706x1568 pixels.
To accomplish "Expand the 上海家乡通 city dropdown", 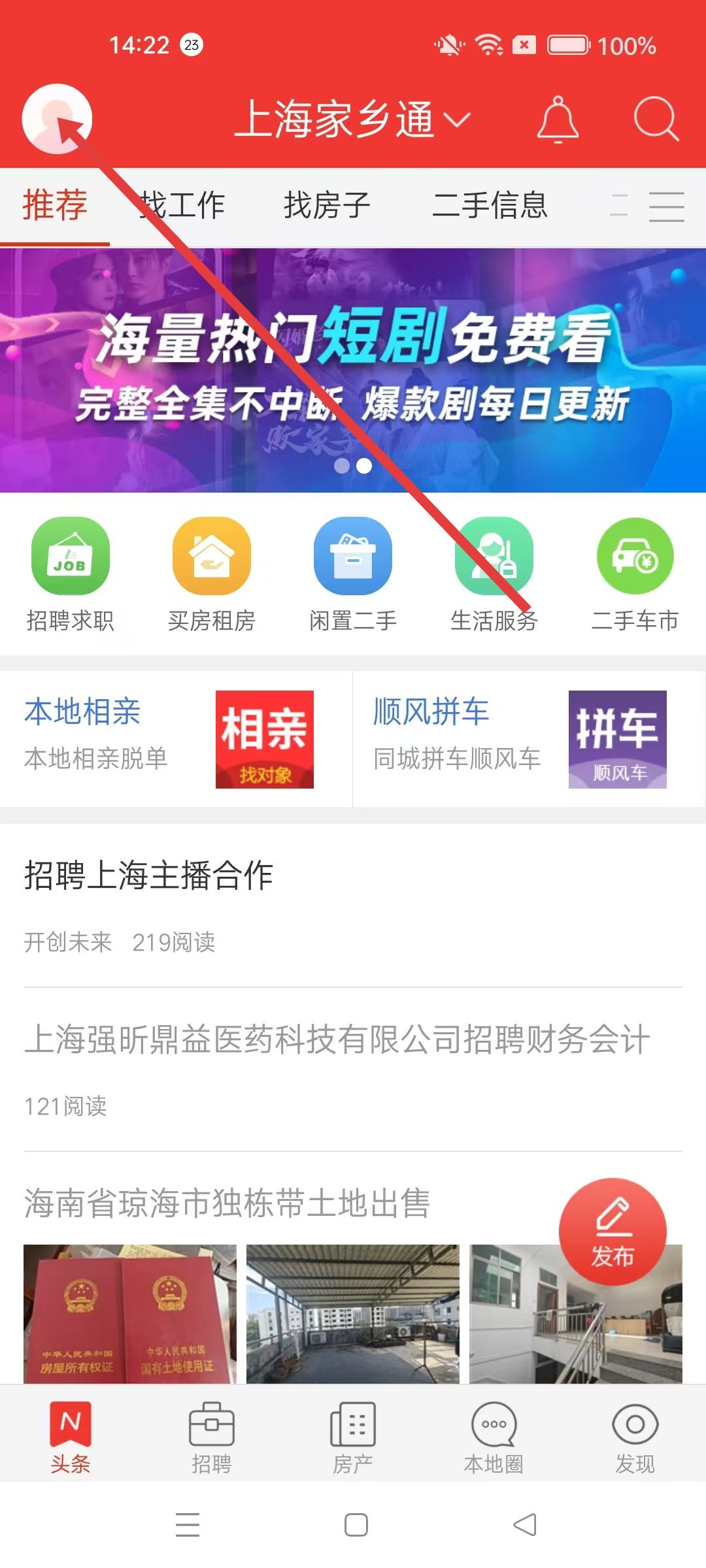I will pos(352,120).
